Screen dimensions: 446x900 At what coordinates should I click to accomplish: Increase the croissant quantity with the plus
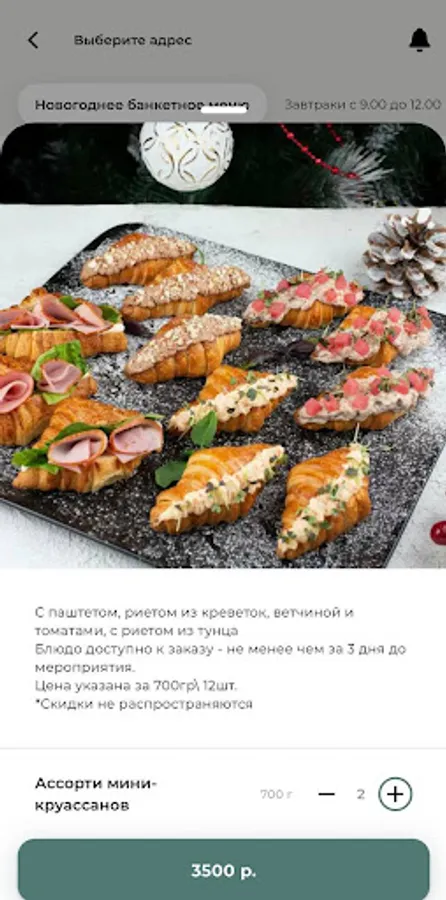coord(395,794)
